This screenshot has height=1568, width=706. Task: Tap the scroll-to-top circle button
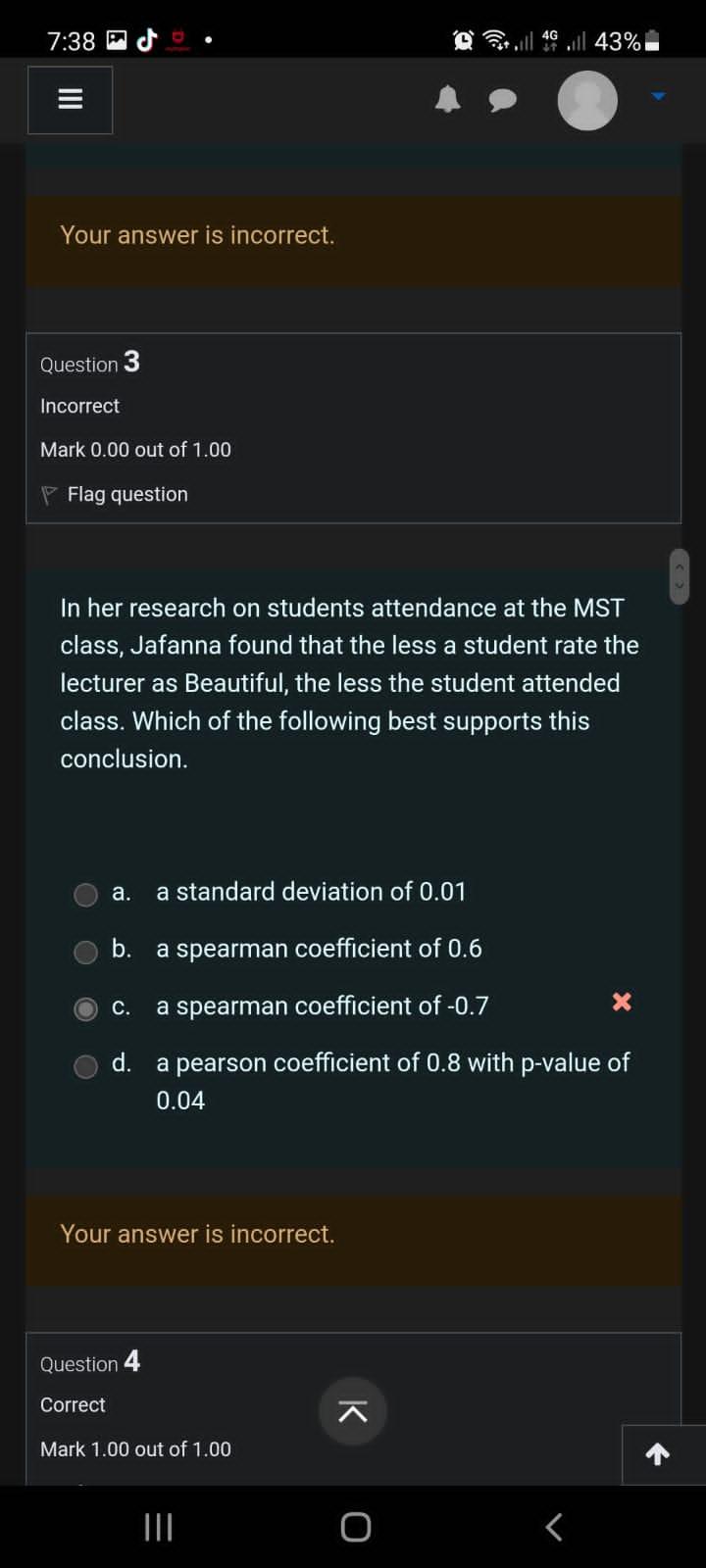pos(352,1411)
